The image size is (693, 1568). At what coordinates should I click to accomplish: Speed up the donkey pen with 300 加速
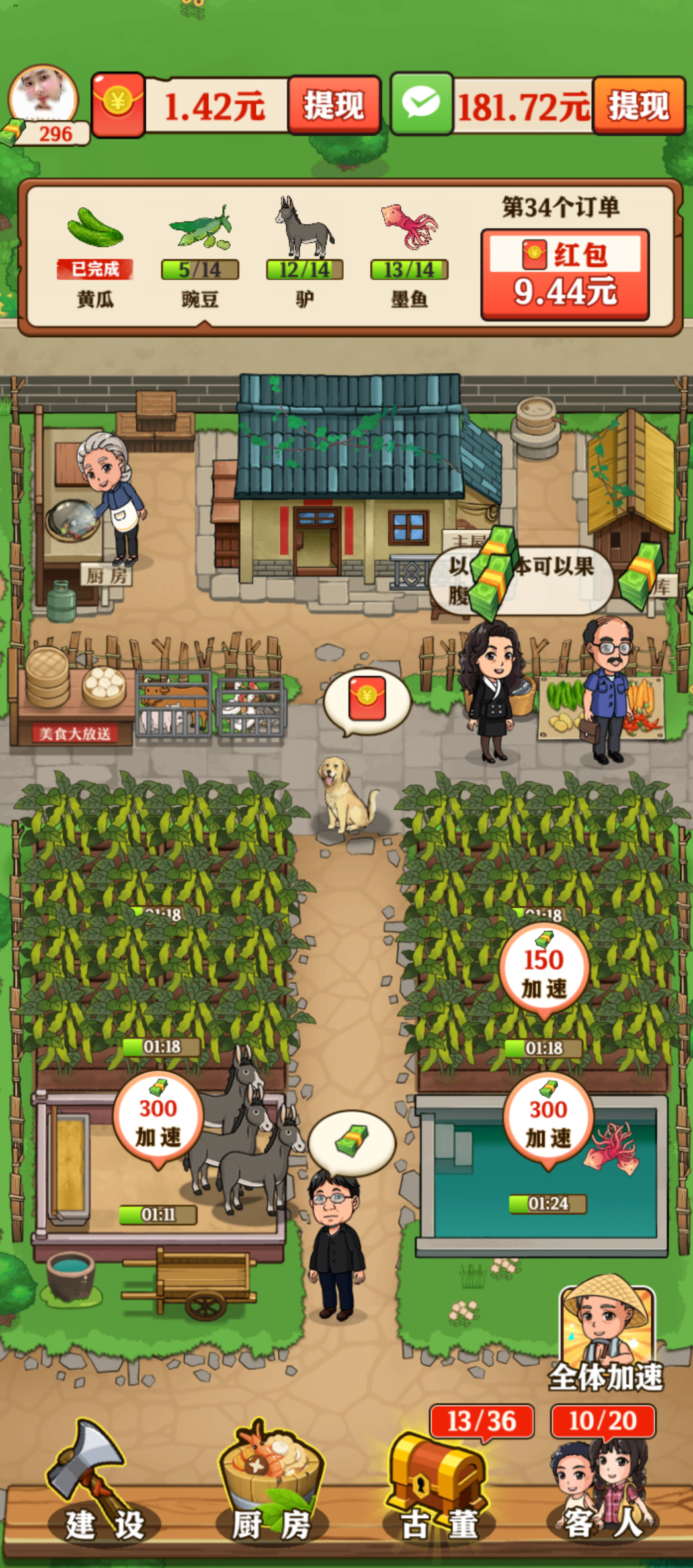click(x=157, y=1118)
